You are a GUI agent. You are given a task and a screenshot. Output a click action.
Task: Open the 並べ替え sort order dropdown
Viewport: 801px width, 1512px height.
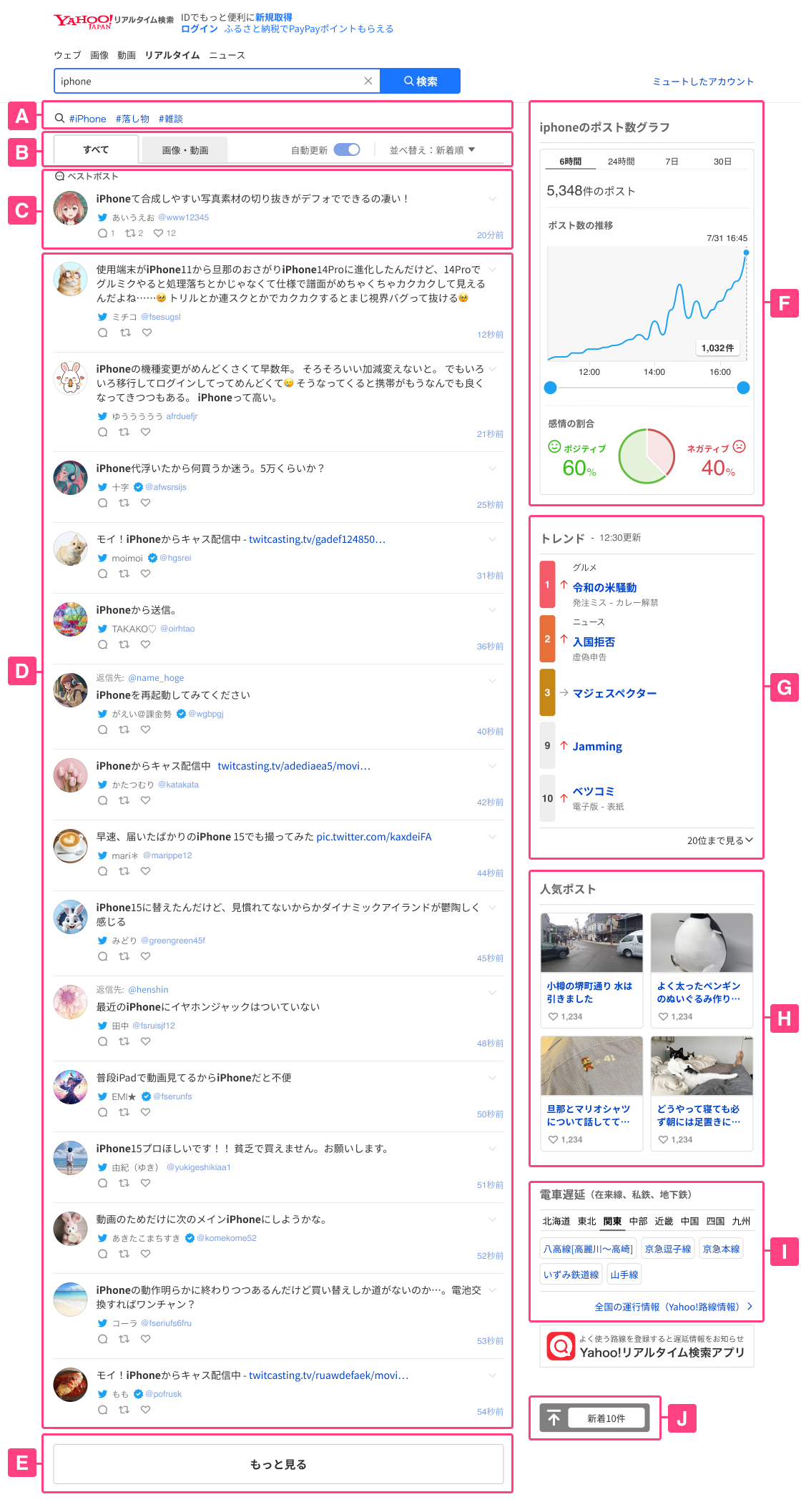(432, 150)
